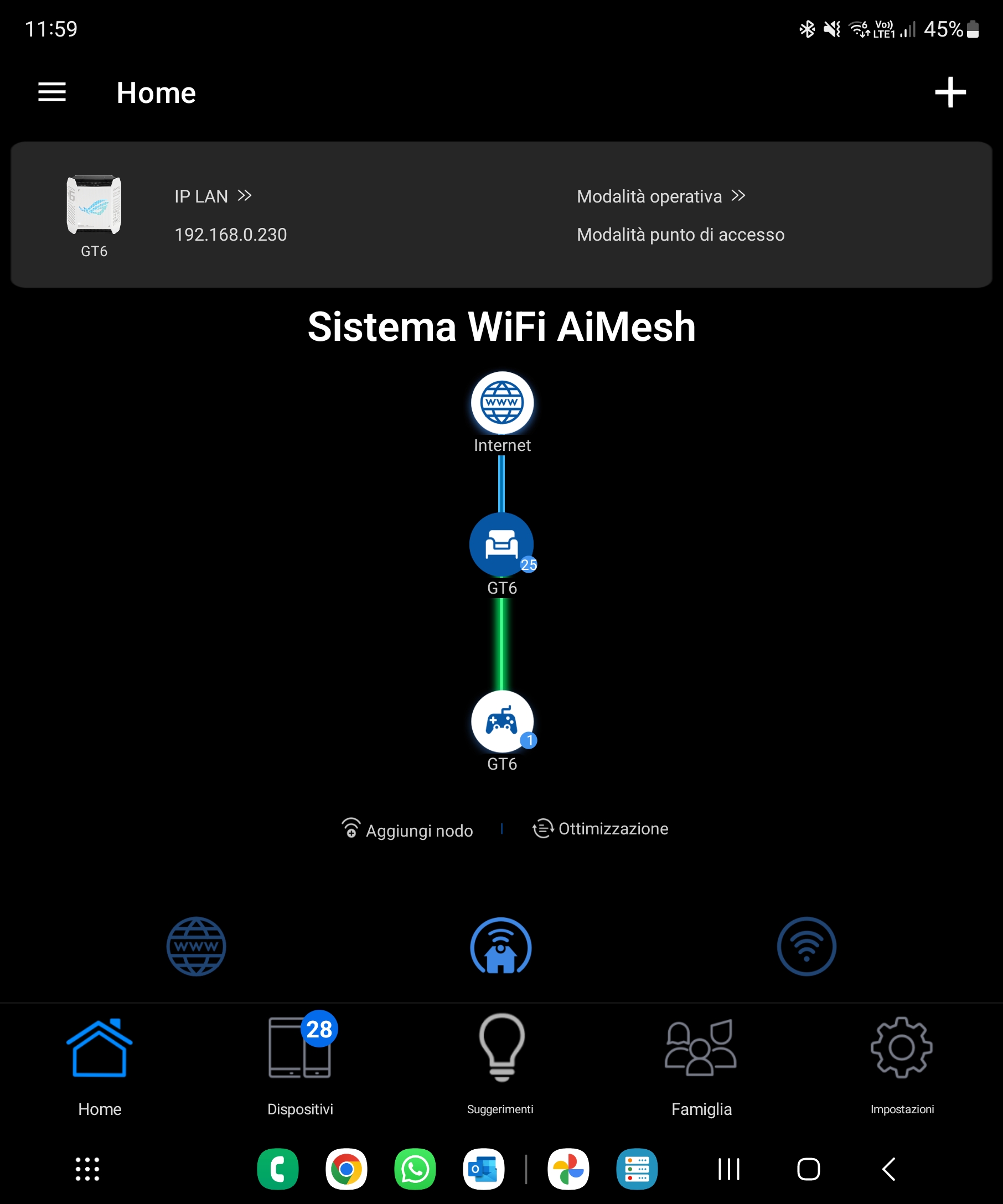Select the WiFi signal view icon
This screenshot has width=1003, height=1204.
point(806,946)
